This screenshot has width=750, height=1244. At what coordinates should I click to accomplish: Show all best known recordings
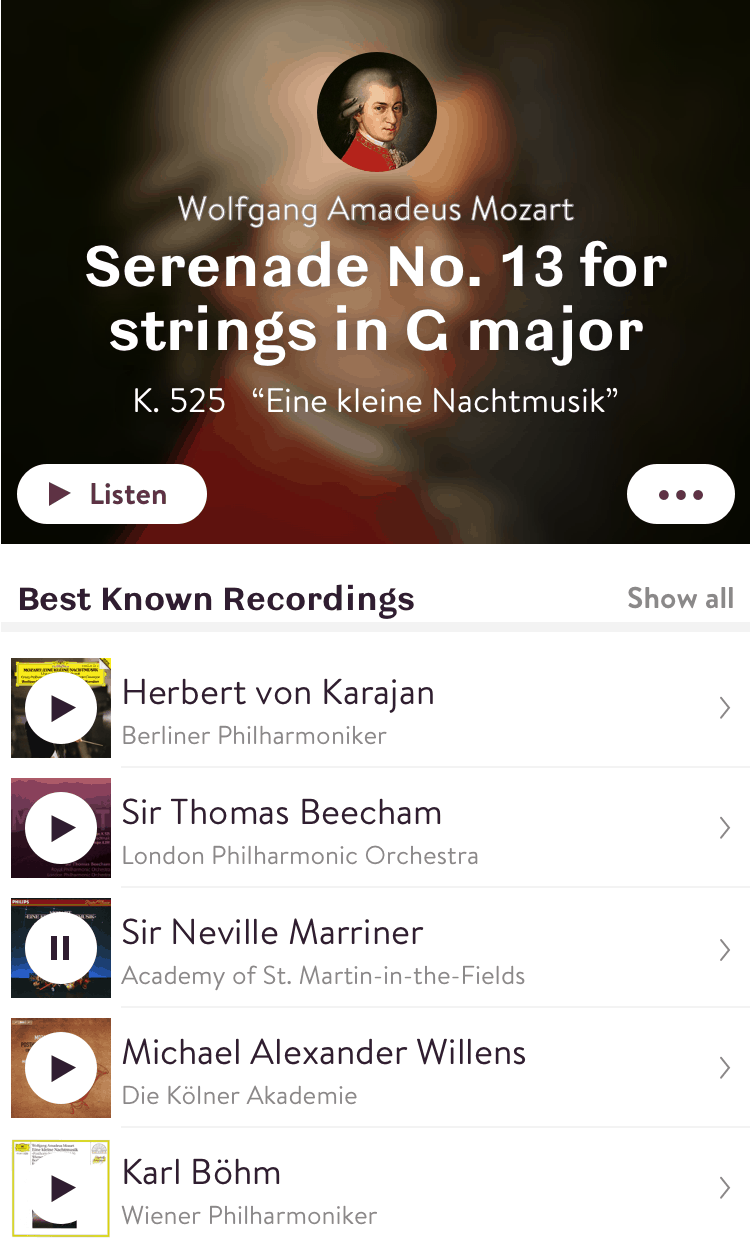point(680,599)
